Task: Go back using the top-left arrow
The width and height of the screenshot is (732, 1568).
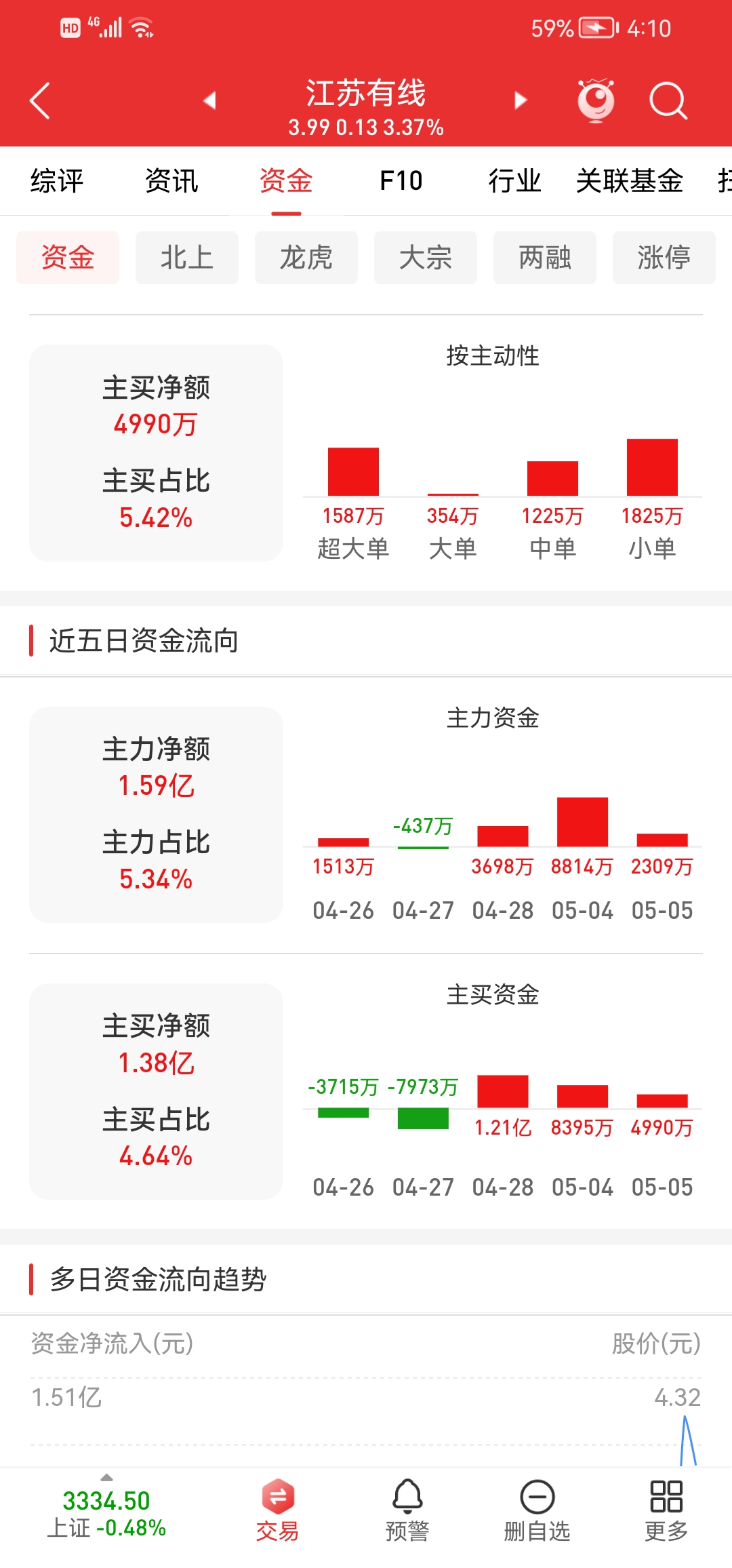Action: (40, 101)
